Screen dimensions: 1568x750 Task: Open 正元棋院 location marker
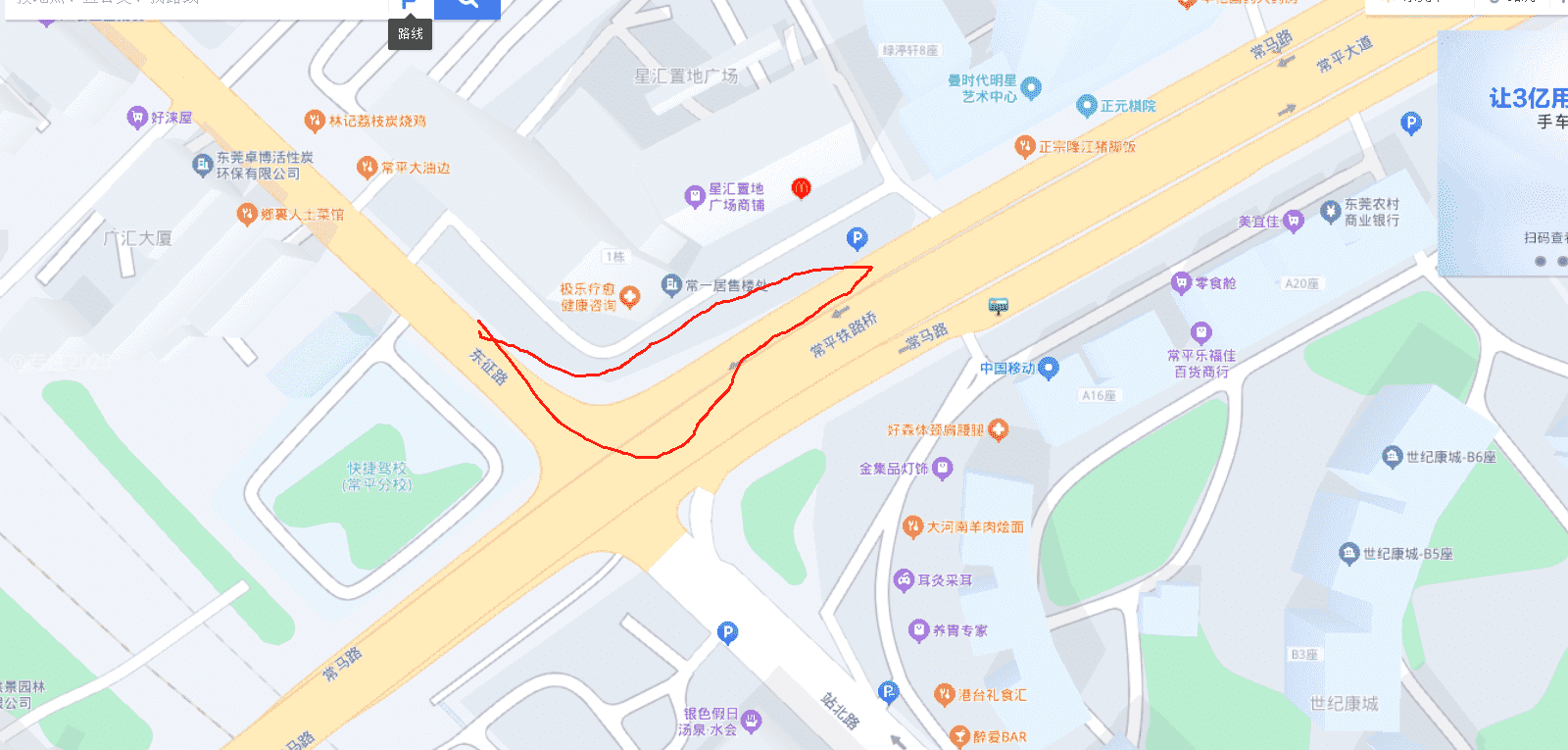(x=1086, y=105)
